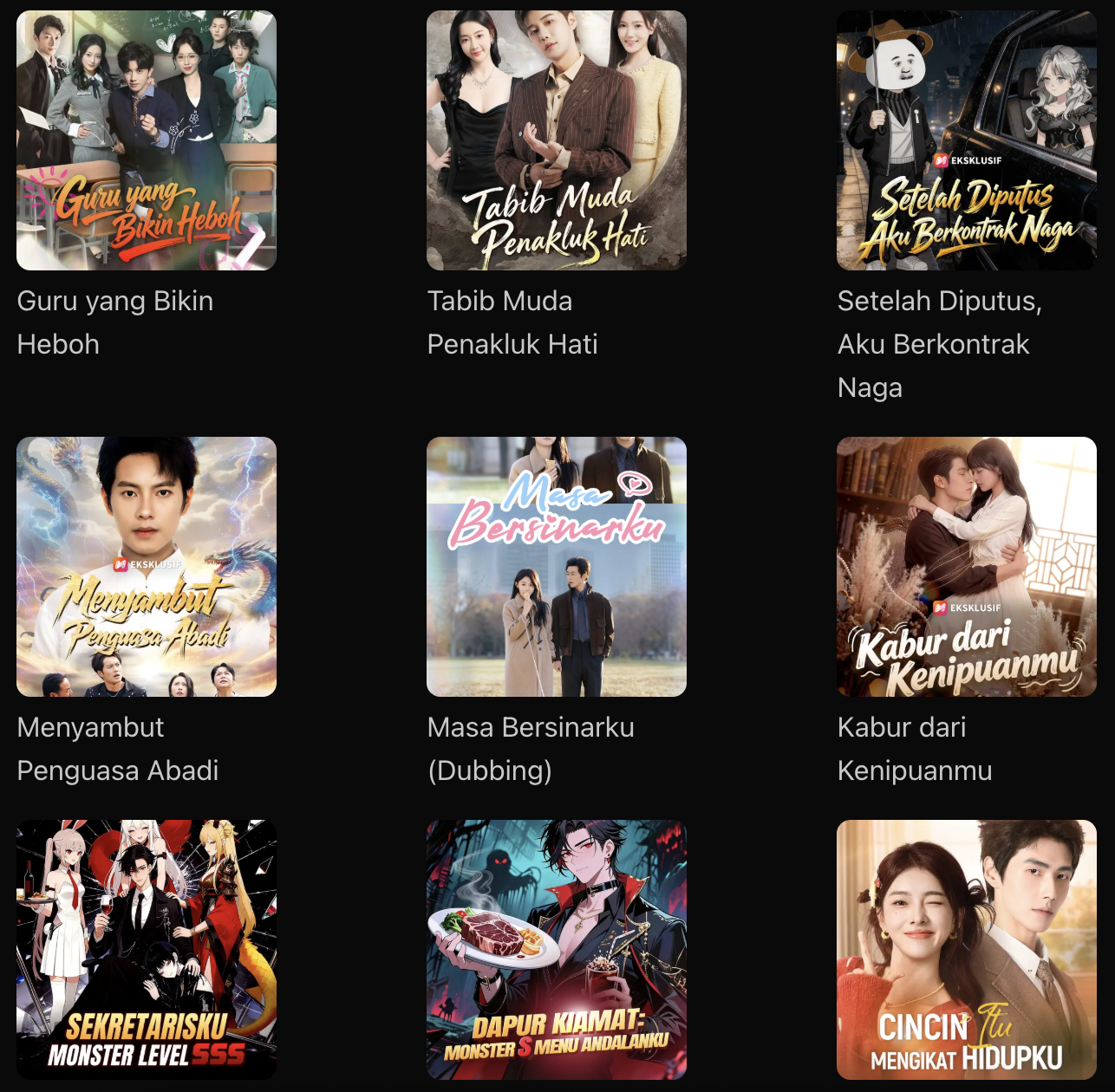Open the Tabib Muda Penakluk Hati tile

[556, 140]
